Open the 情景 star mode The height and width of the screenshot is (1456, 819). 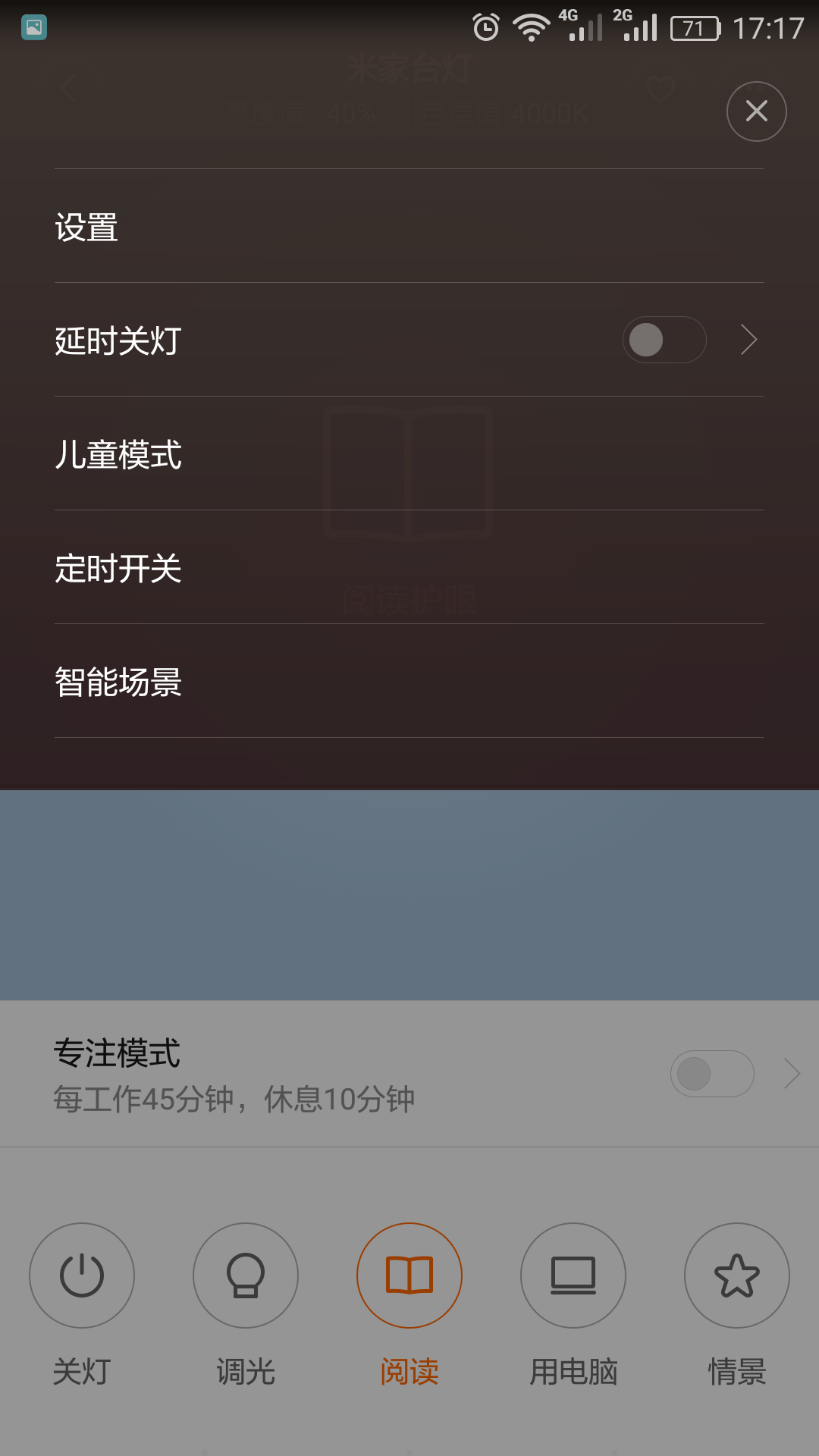coord(736,1276)
